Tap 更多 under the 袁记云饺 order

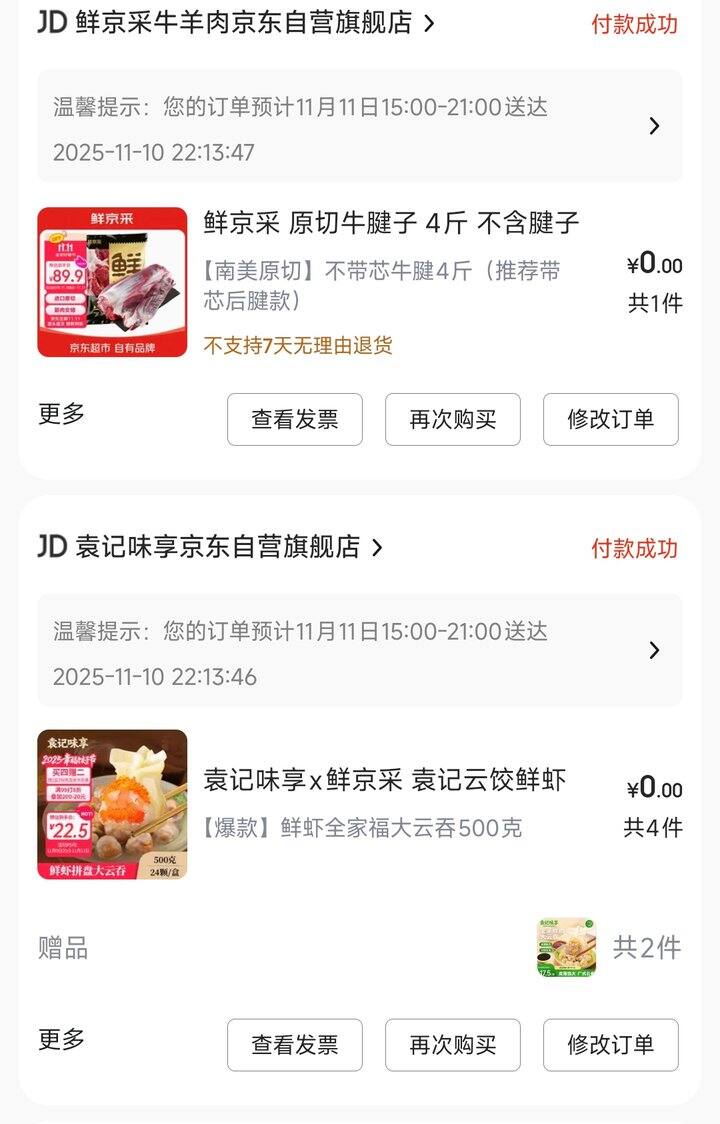(x=62, y=1040)
